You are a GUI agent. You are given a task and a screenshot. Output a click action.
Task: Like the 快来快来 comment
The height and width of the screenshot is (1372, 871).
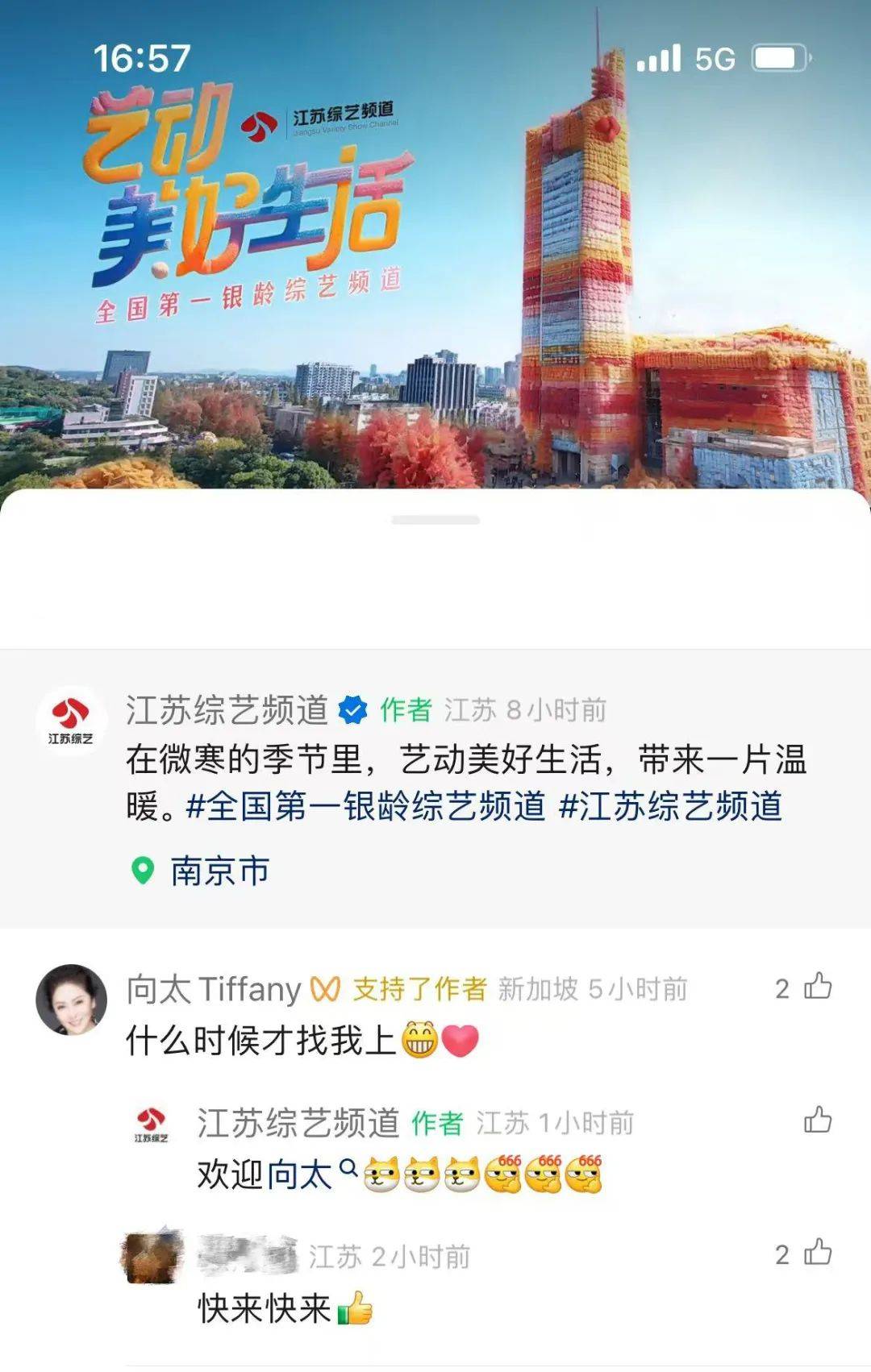pyautogui.click(x=818, y=1253)
